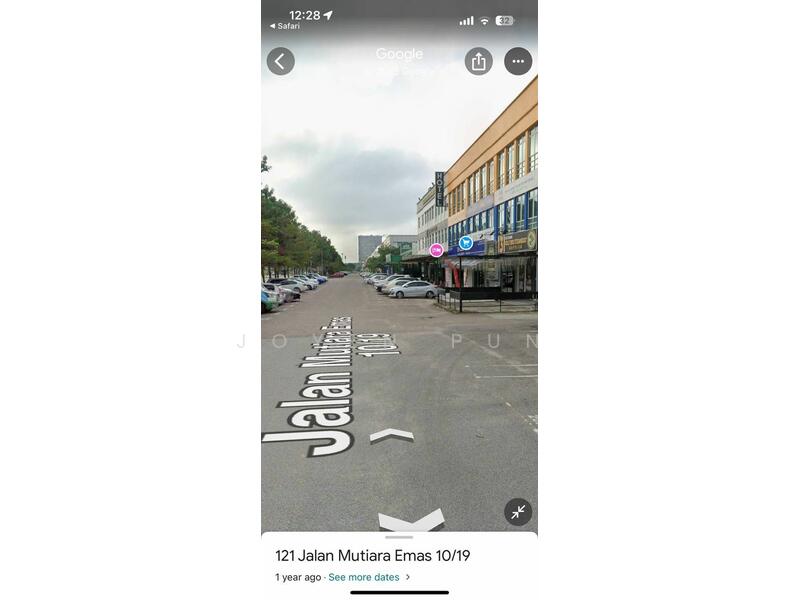Image resolution: width=800 pixels, height=600 pixels.
Task: Open See more dates link
Action: (x=364, y=577)
